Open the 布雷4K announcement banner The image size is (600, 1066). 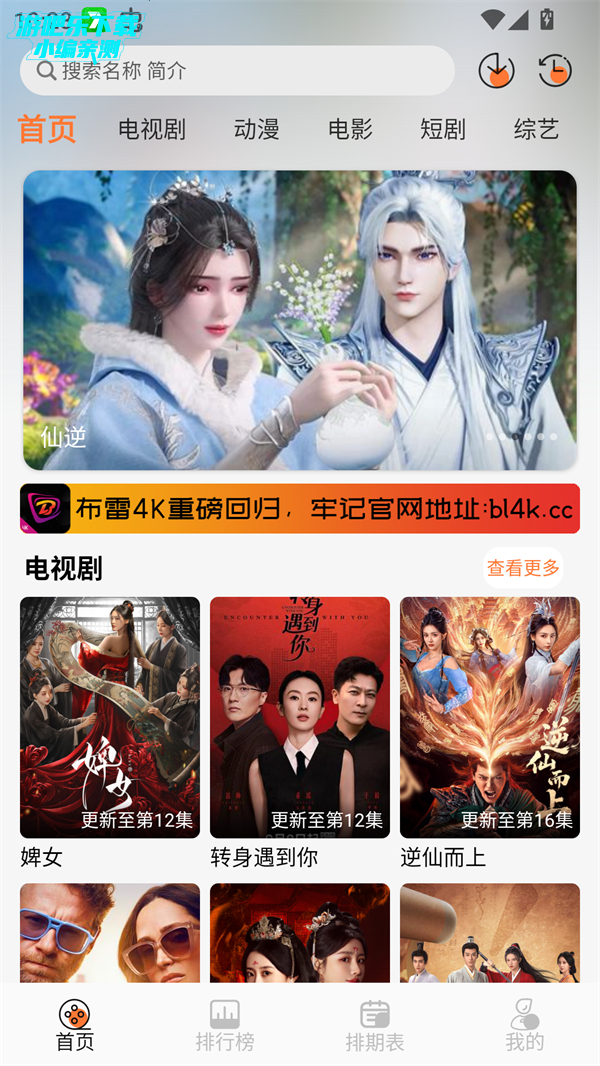tap(300, 509)
